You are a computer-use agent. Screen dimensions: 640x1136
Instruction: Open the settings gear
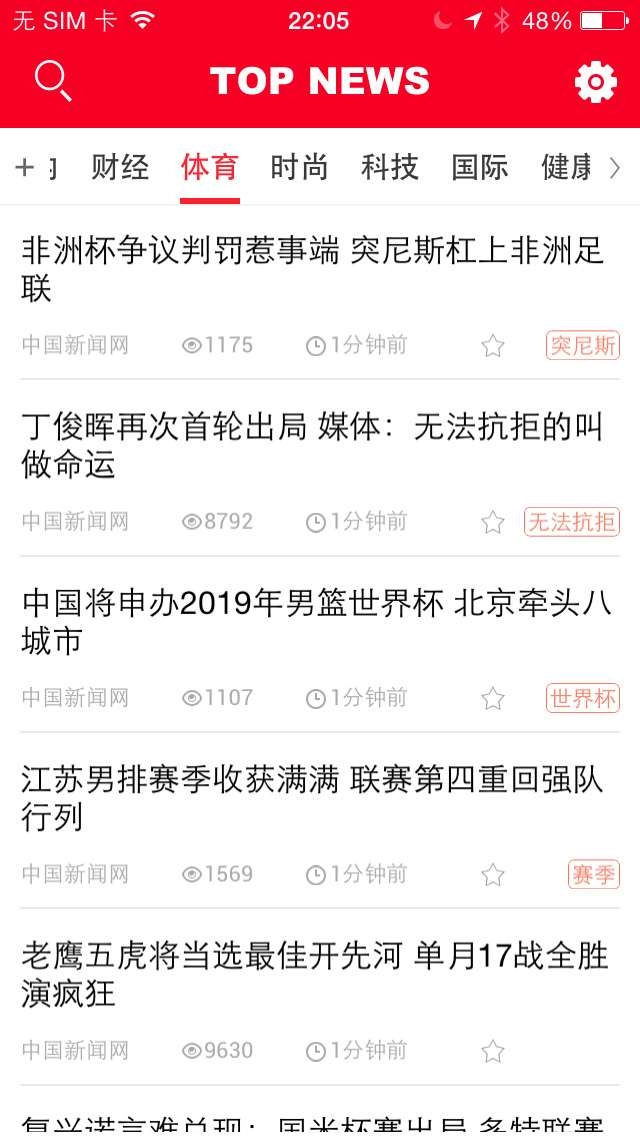point(596,82)
